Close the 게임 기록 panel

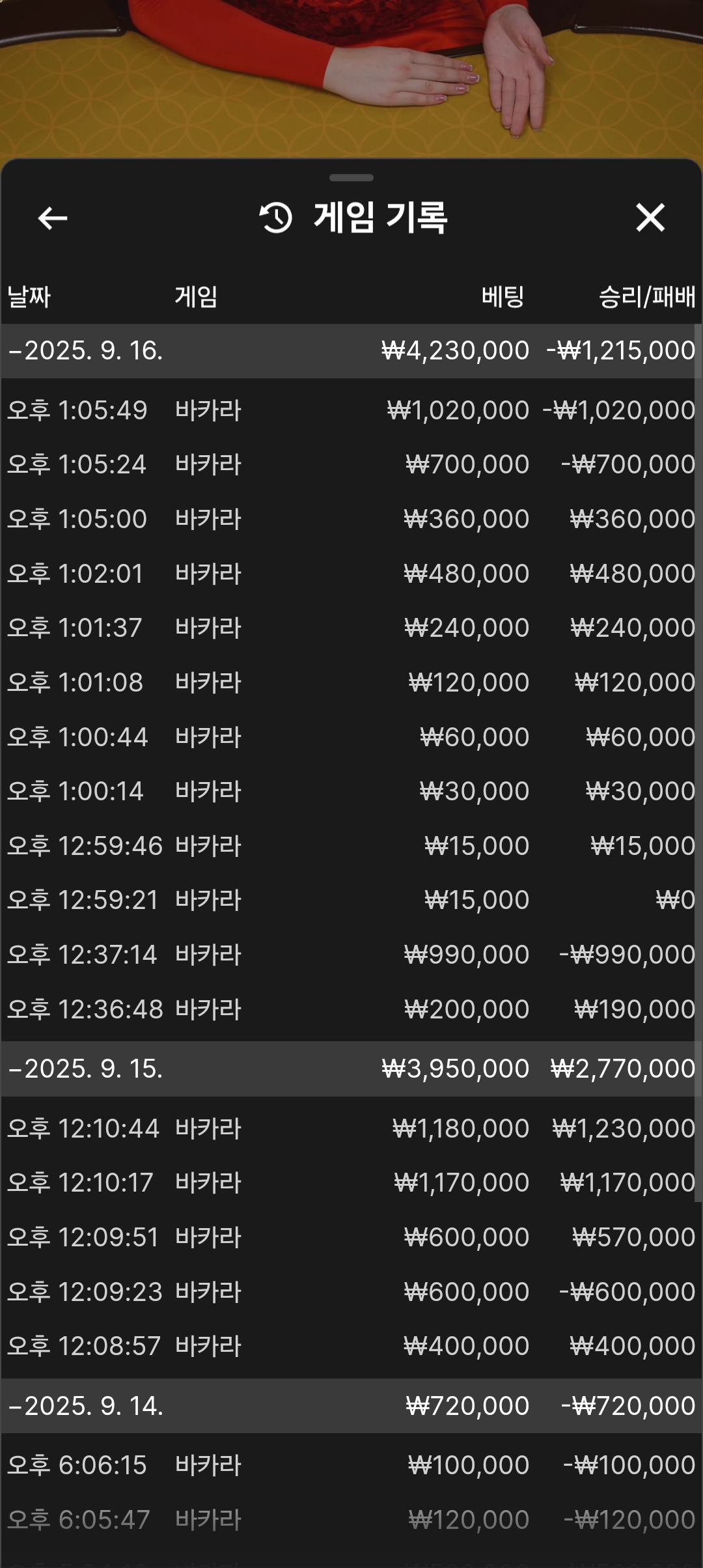[650, 217]
